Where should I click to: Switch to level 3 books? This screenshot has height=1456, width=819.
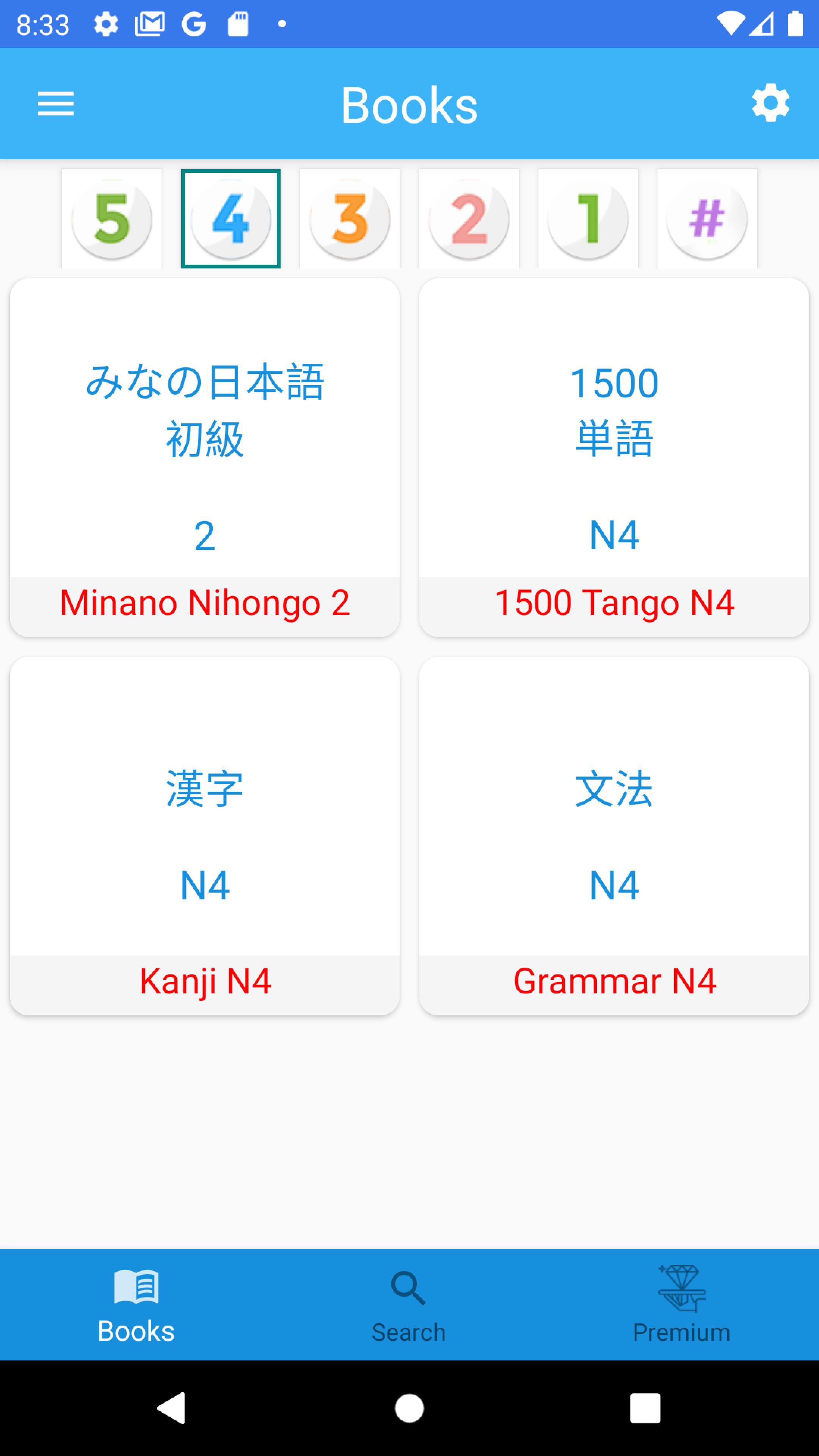[350, 219]
